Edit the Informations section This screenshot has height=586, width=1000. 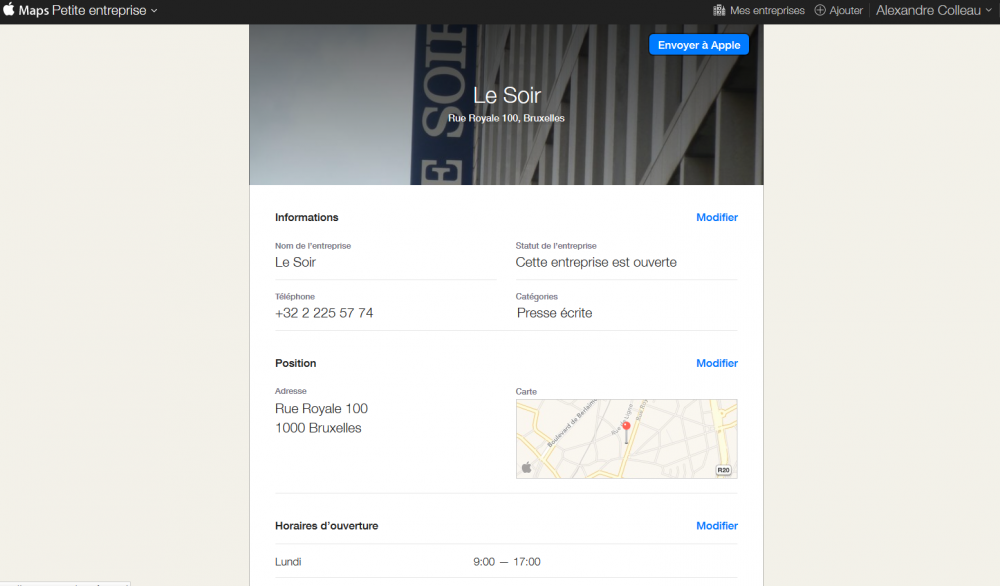pos(717,217)
